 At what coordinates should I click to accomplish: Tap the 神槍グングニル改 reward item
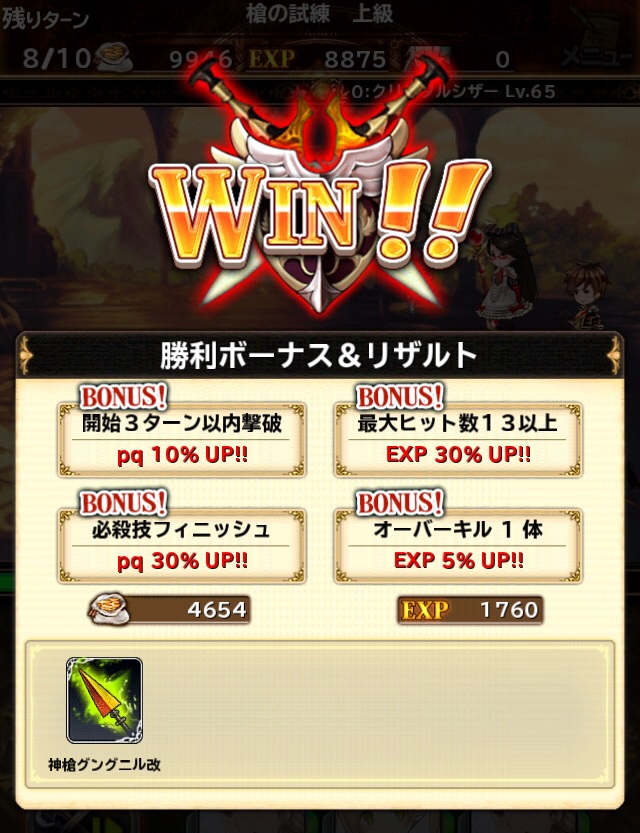pyautogui.click(x=104, y=700)
